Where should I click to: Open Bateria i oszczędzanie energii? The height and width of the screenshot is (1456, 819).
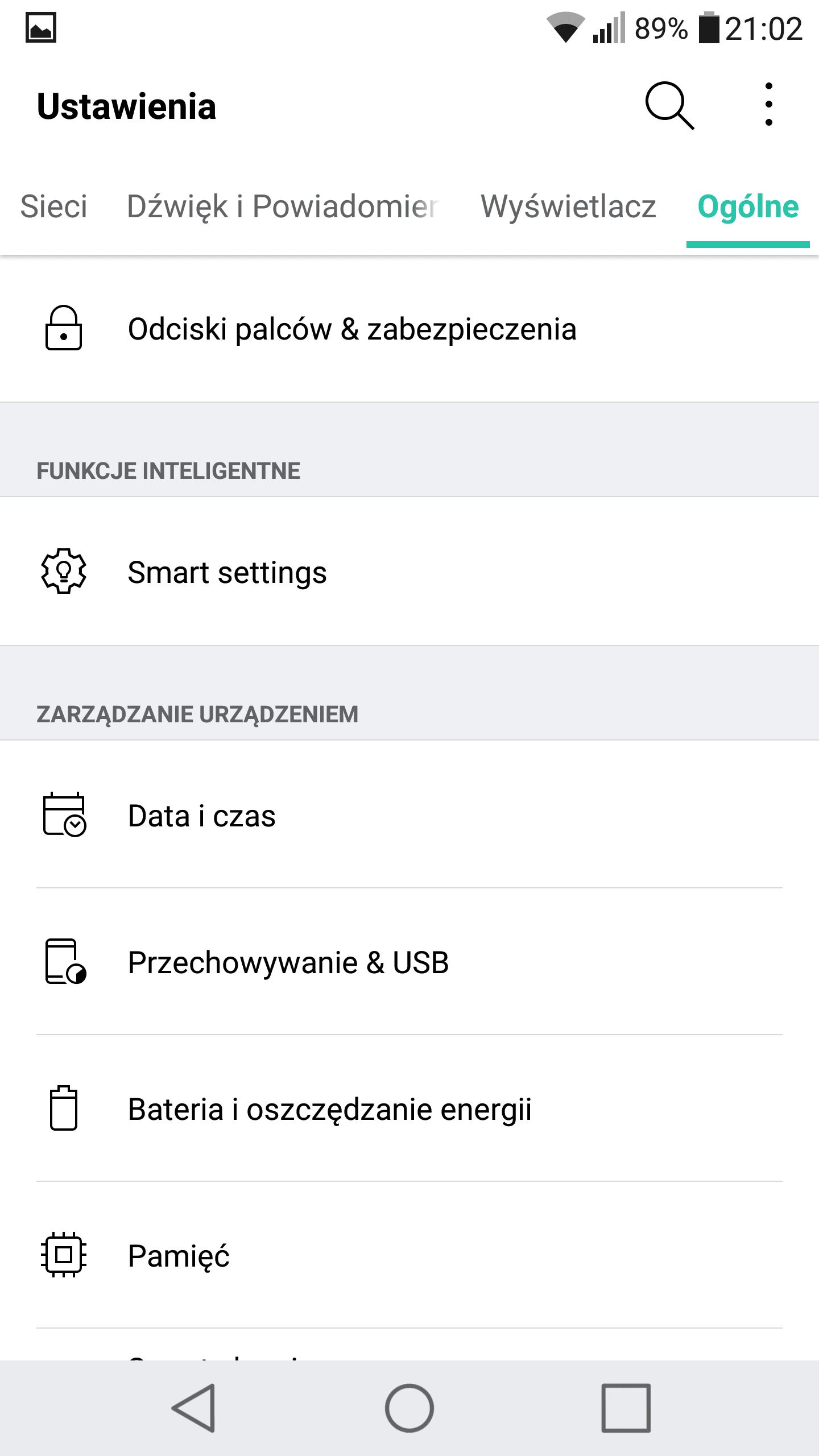pos(409,1108)
